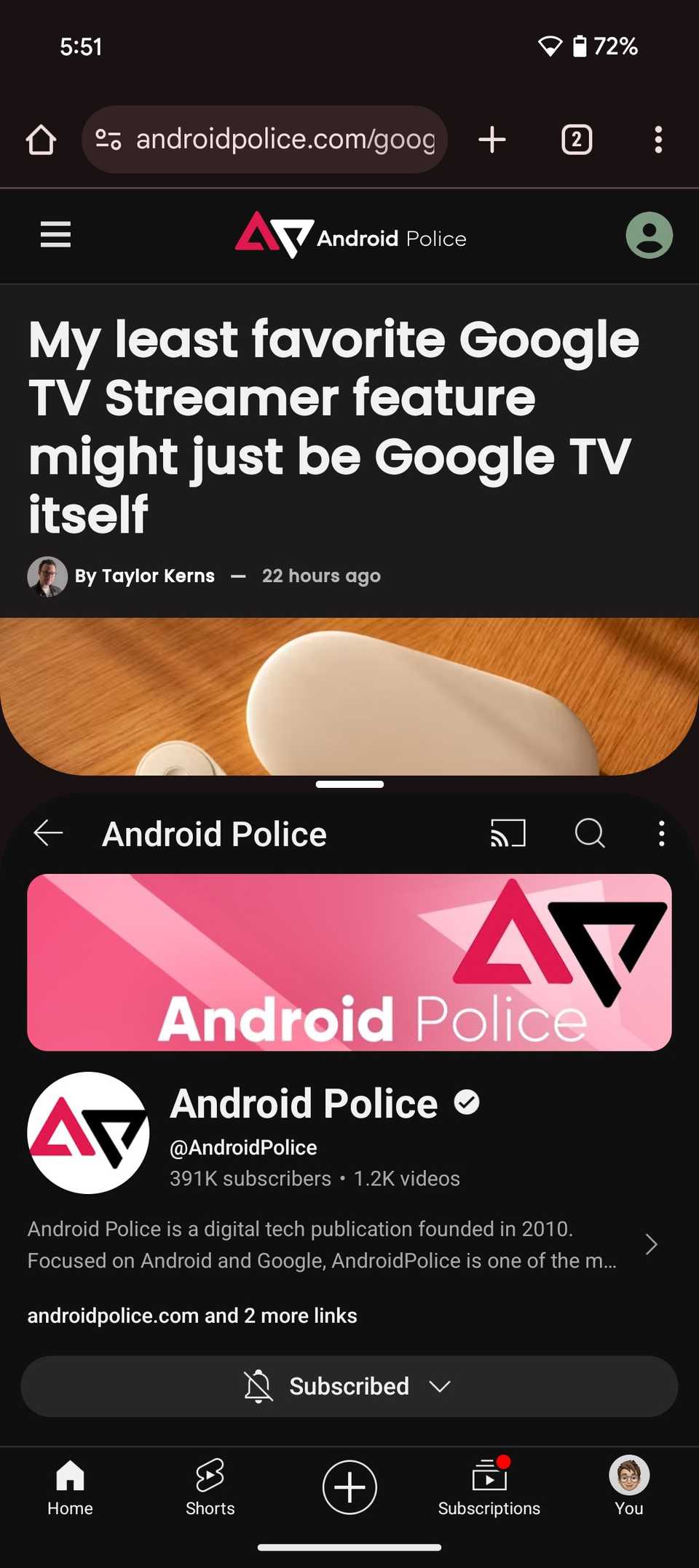Screen dimensions: 699x1568
Task: Open Subscriptions with the red notification dot
Action: (489, 1487)
